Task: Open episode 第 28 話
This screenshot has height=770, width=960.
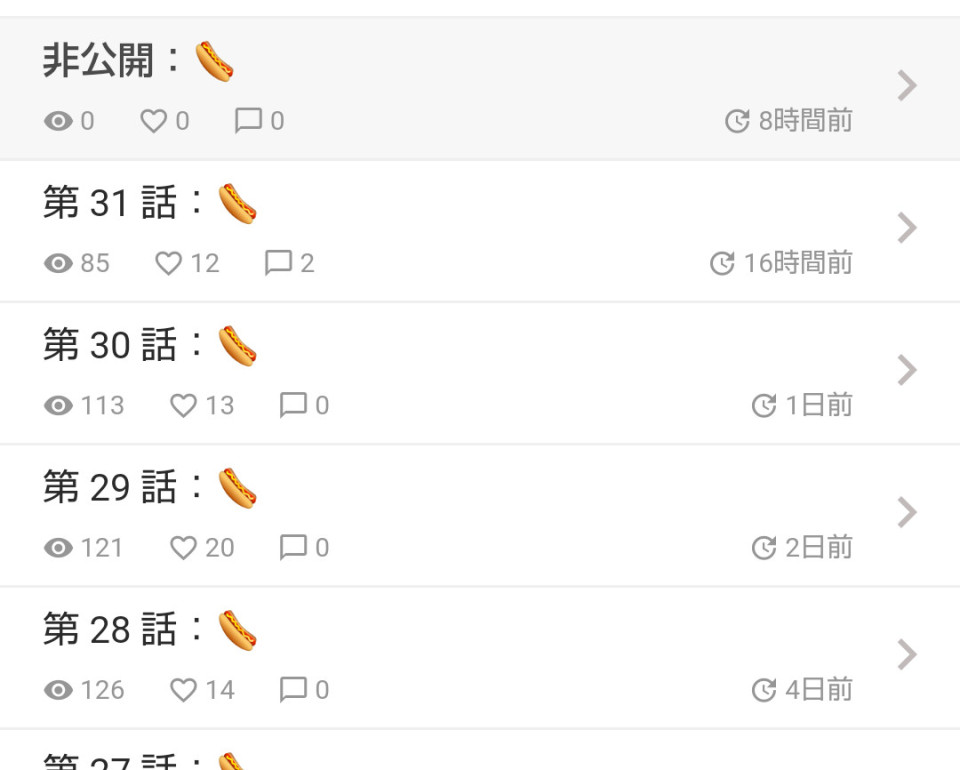Action: pos(480,657)
